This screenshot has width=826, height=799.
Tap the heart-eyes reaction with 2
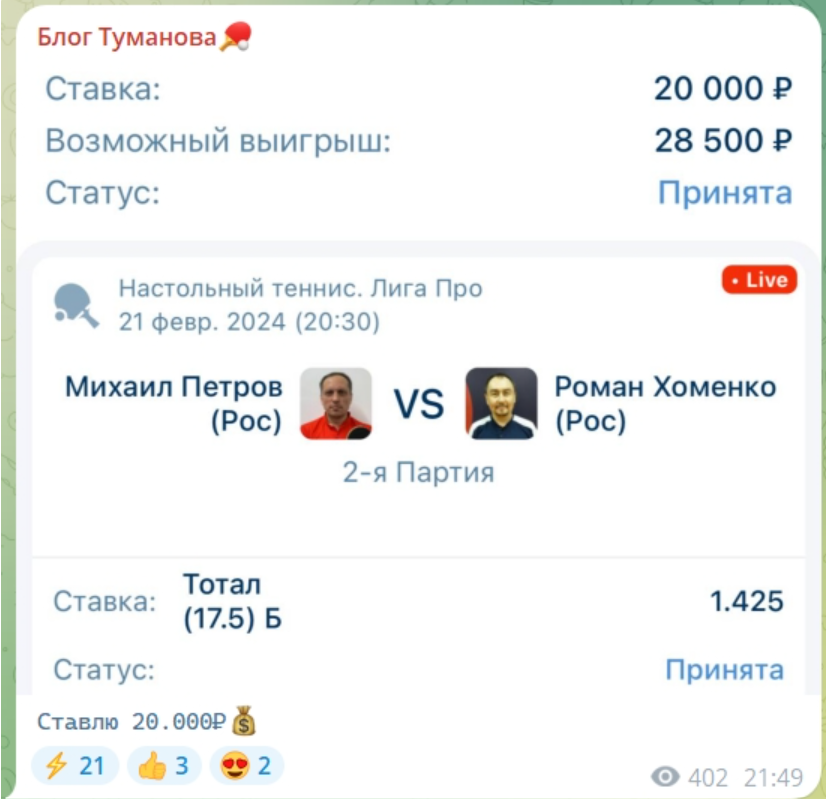[246, 766]
